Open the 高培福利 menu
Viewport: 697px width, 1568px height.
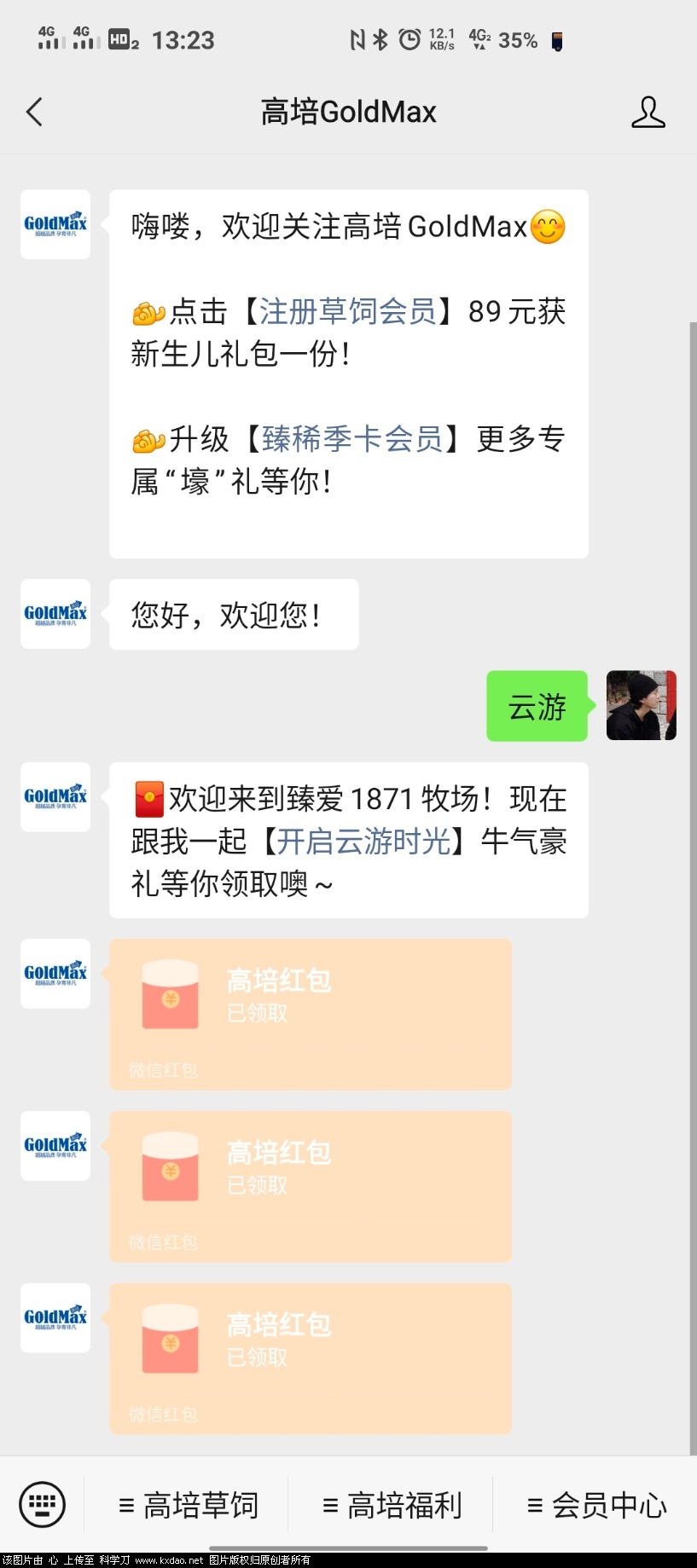click(x=392, y=1505)
